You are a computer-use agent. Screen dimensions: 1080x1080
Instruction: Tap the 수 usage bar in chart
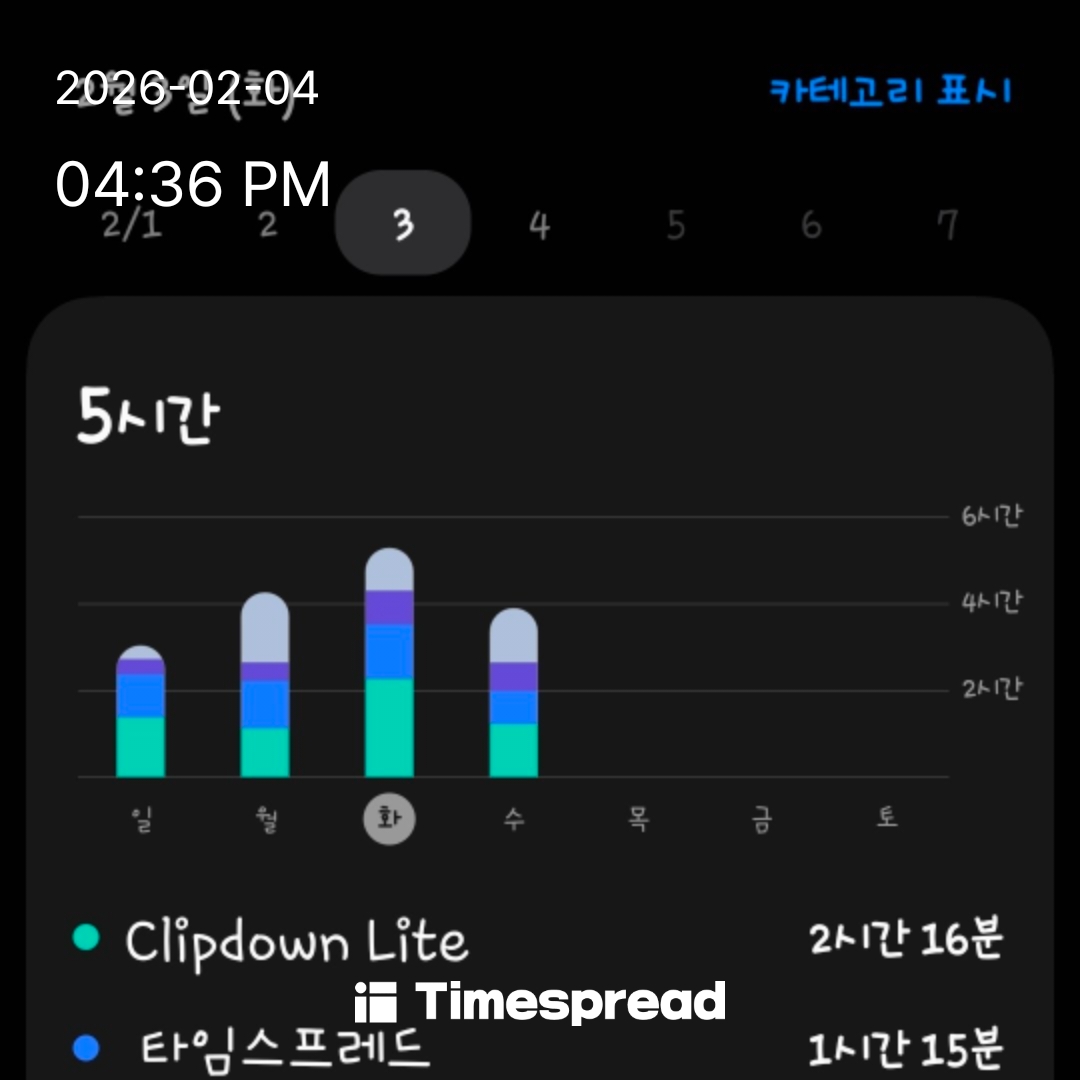[x=513, y=694]
